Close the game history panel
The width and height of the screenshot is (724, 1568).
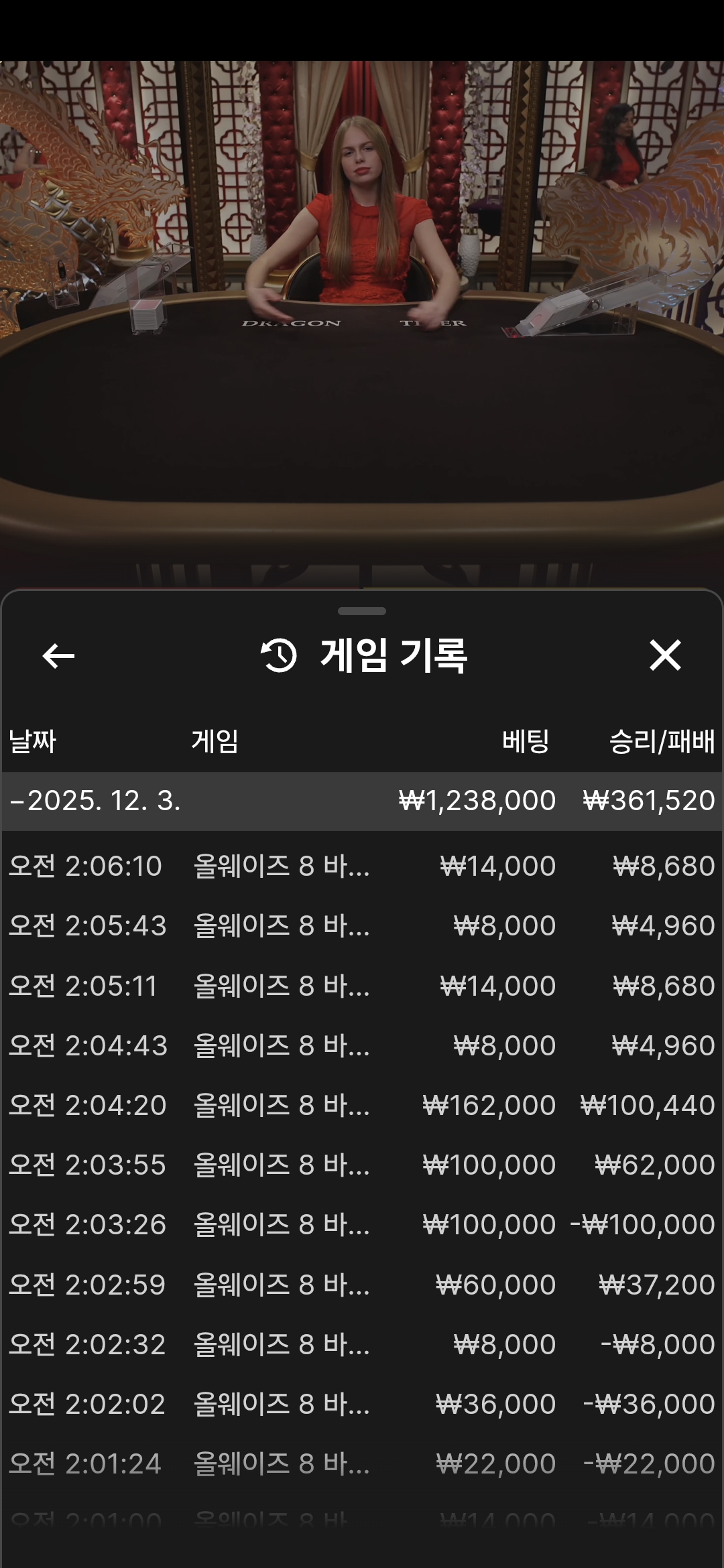[x=664, y=655]
